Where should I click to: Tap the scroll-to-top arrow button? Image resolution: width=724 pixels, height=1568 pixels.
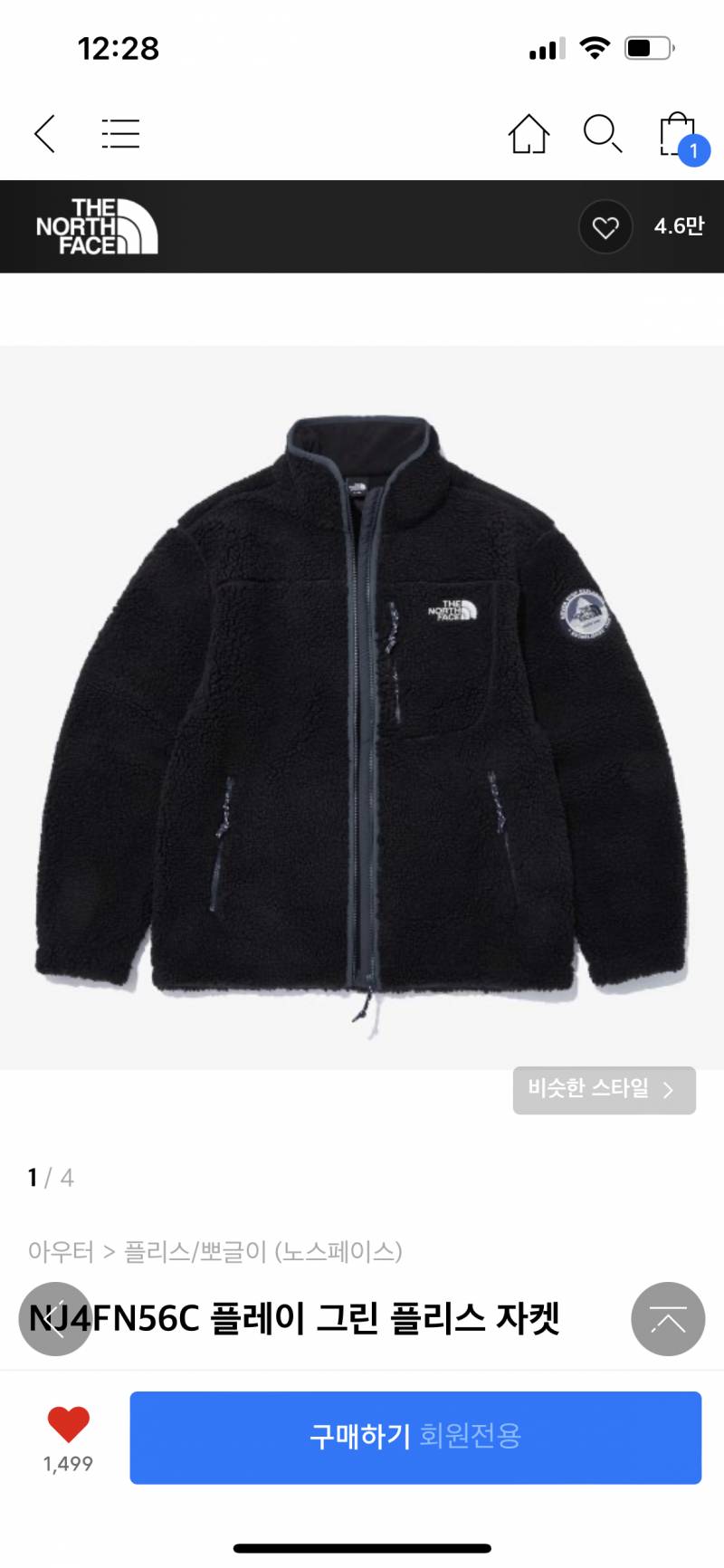point(668,1319)
